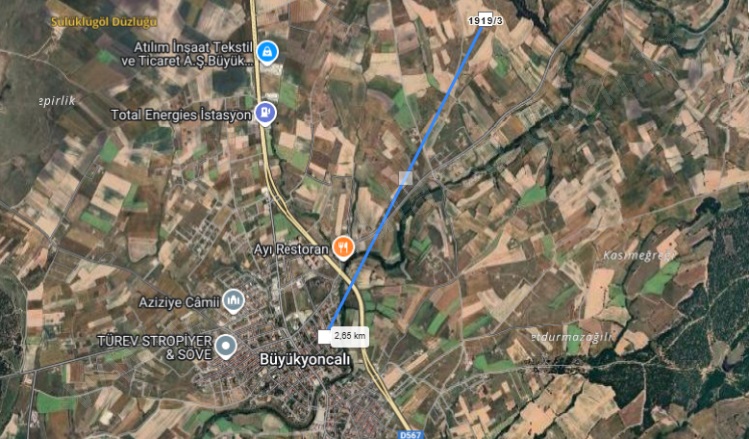749x439 pixels.
Task: Tap the TÜREV STROPİYER & SOVE pin
Action: coord(226,347)
